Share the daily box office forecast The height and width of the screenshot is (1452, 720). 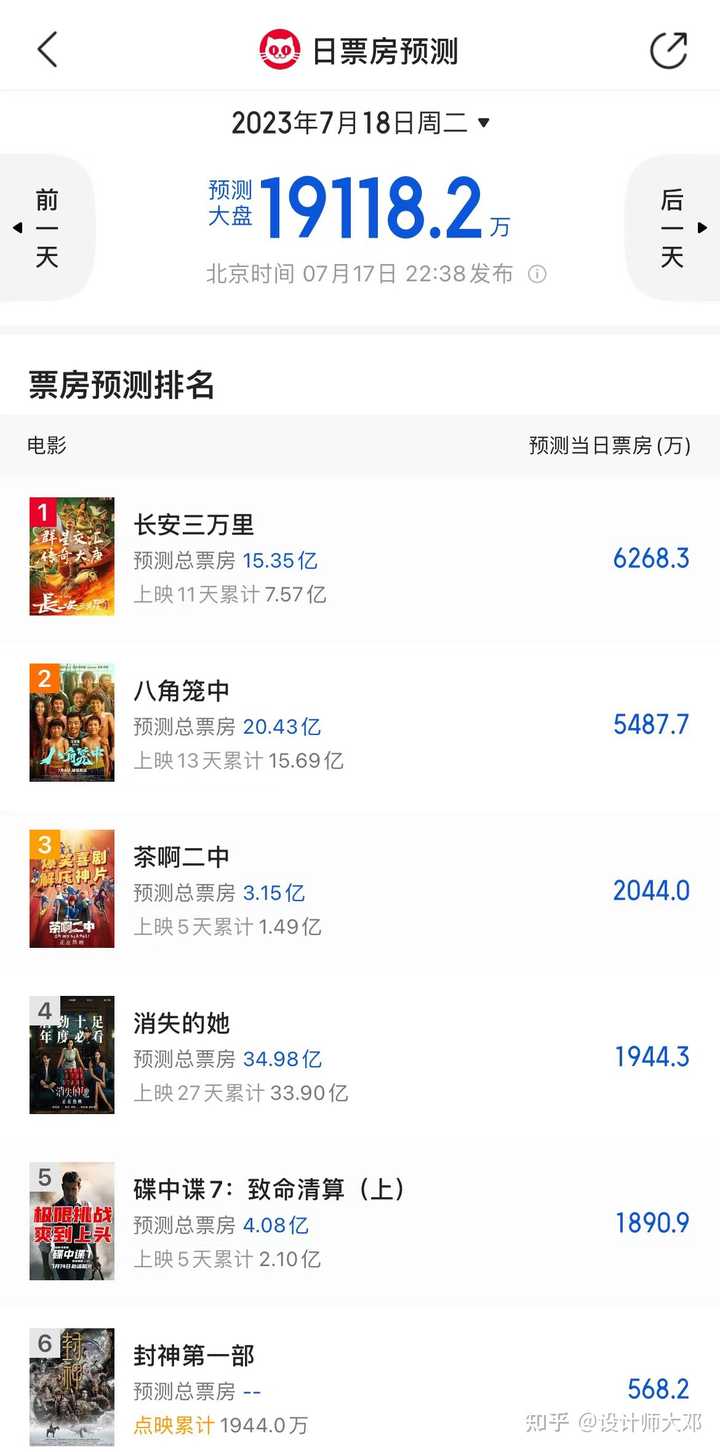[669, 50]
